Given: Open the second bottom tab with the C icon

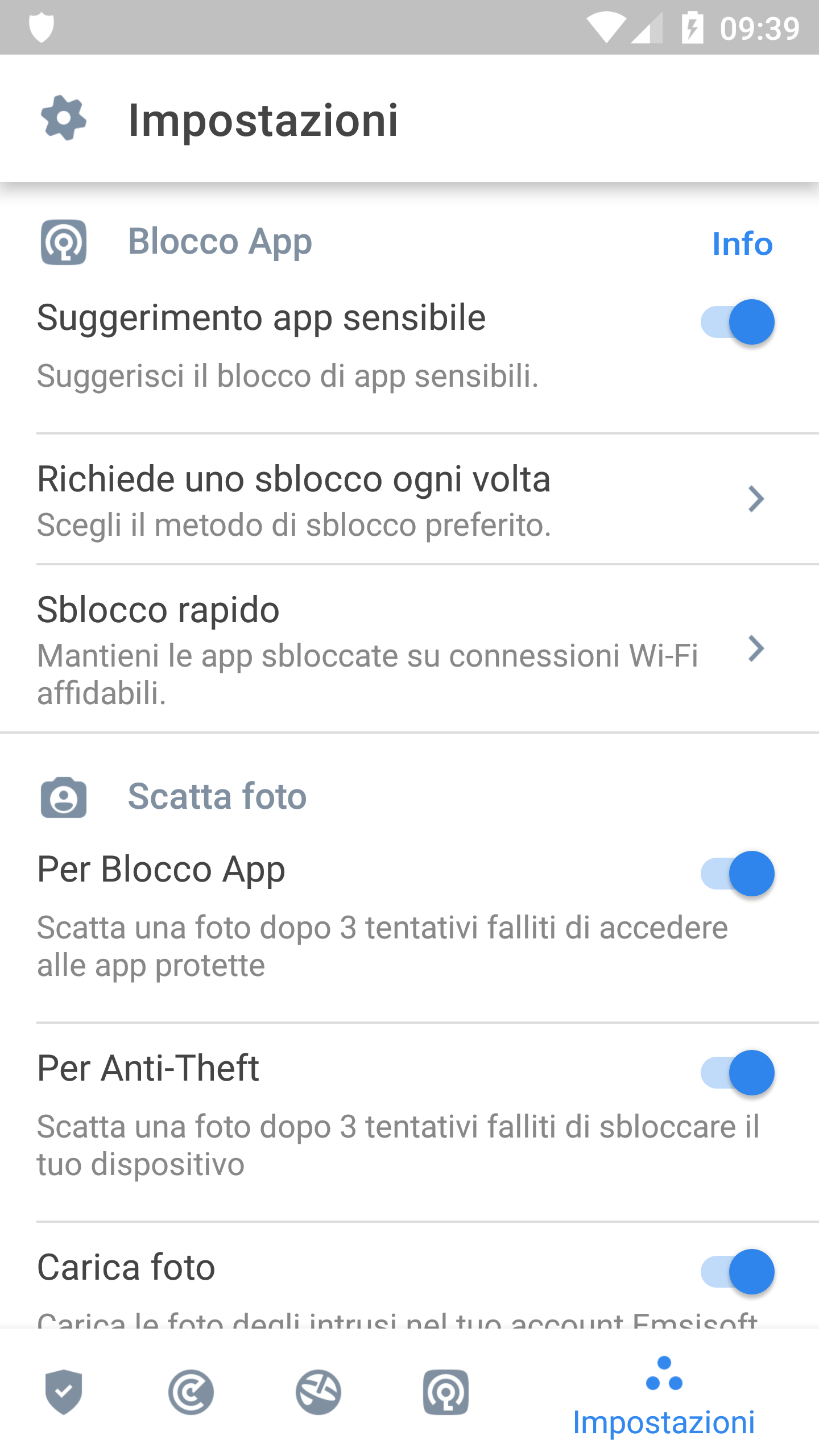Looking at the screenshot, I should coord(191,1392).
